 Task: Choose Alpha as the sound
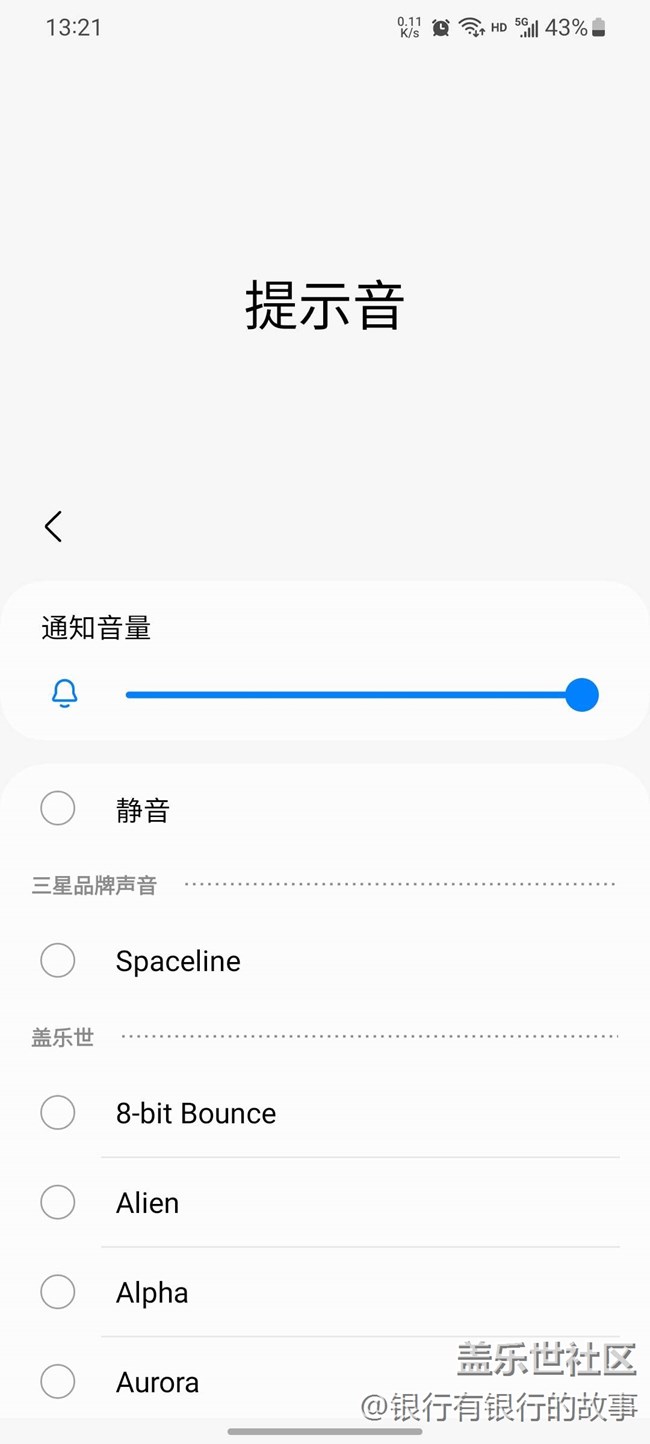(x=325, y=1292)
